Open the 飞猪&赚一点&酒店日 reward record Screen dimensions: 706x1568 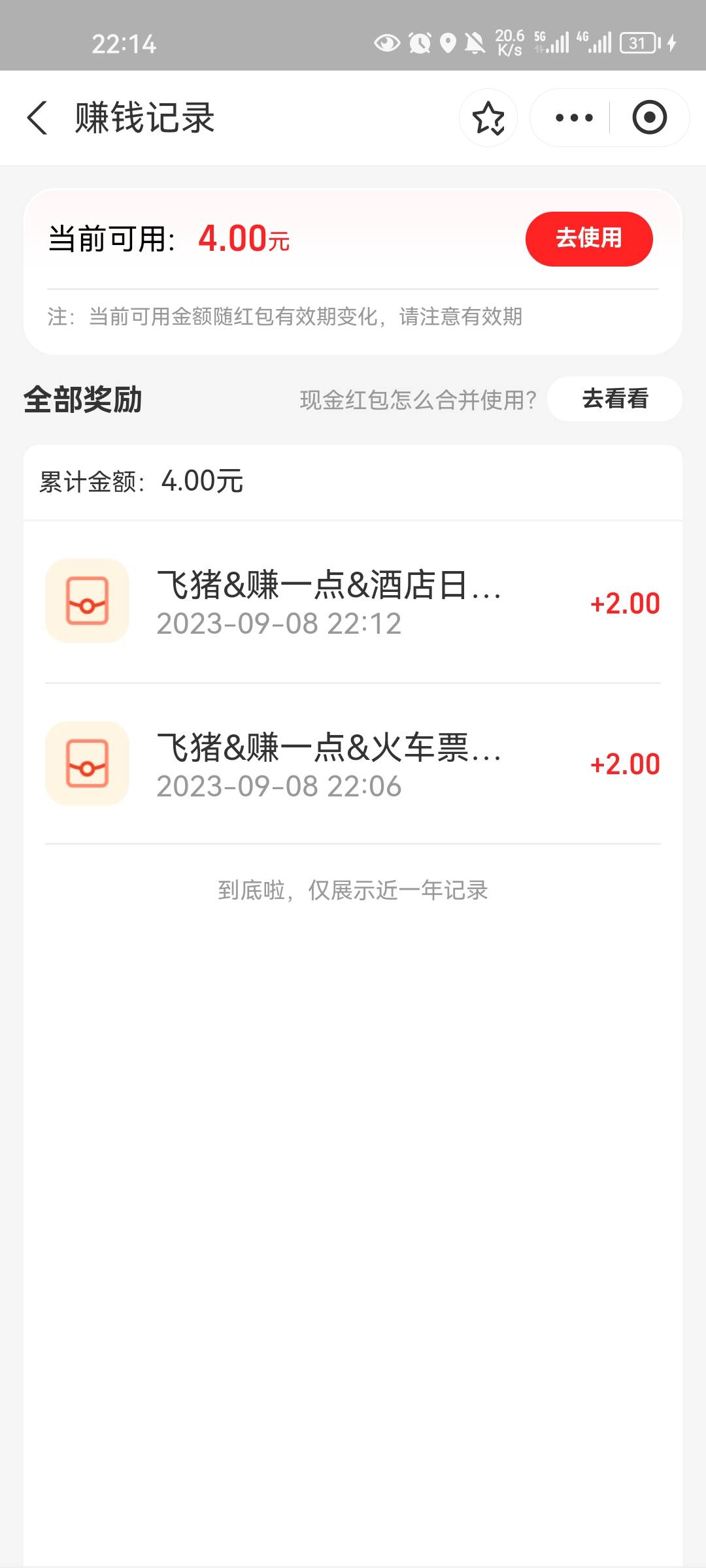tap(353, 602)
